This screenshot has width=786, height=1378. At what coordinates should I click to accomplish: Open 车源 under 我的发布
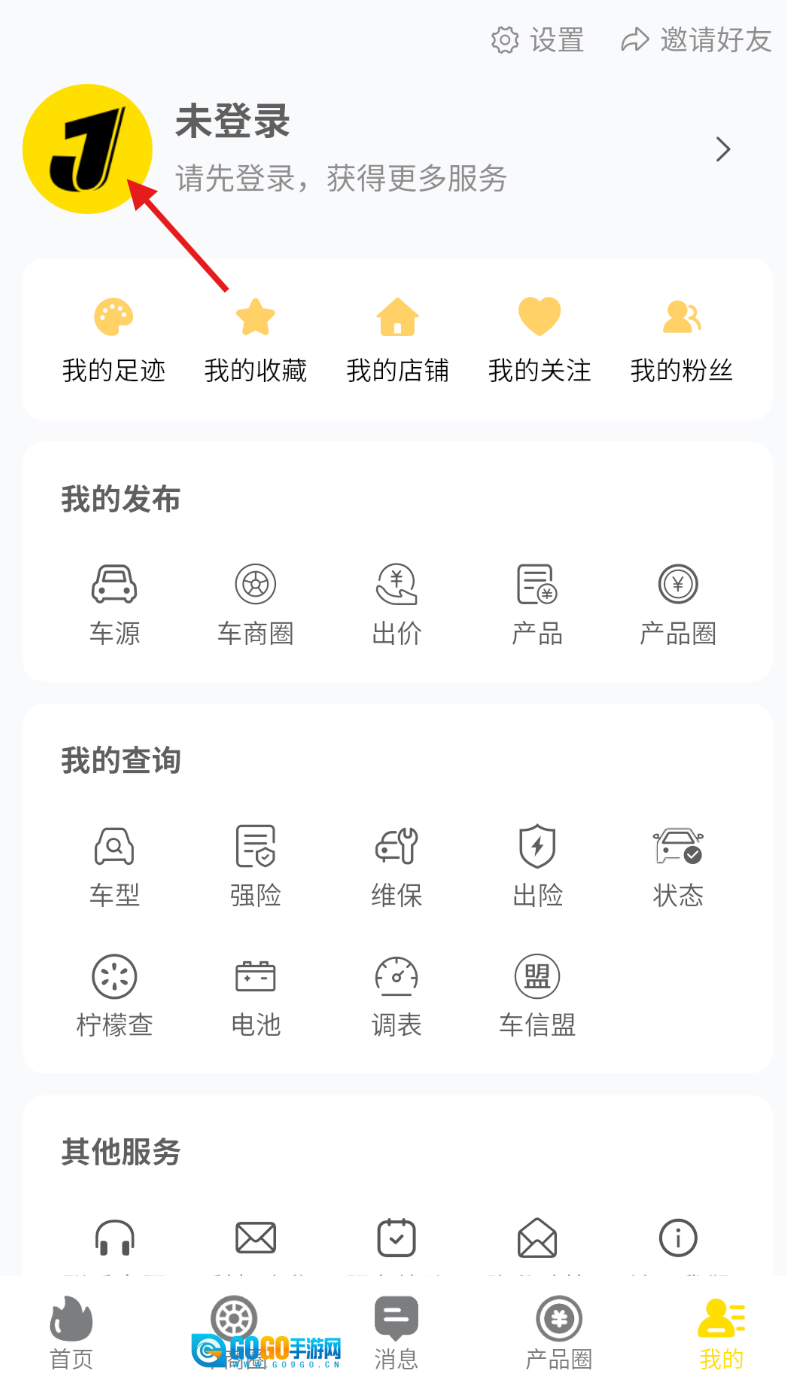click(x=114, y=603)
